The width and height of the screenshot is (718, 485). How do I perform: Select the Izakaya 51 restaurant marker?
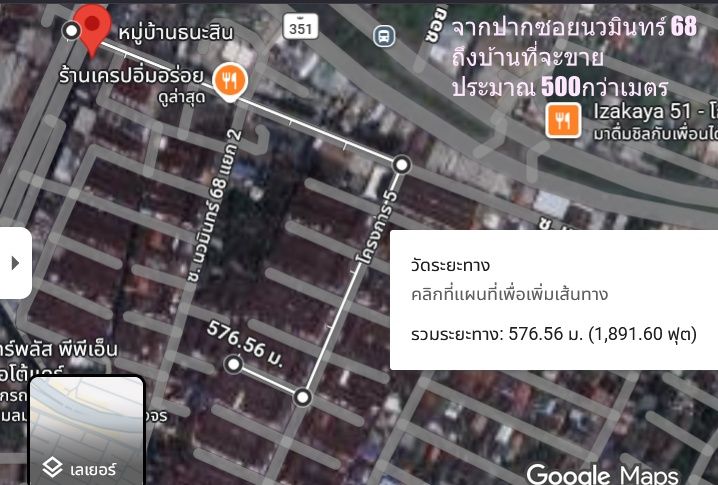563,120
